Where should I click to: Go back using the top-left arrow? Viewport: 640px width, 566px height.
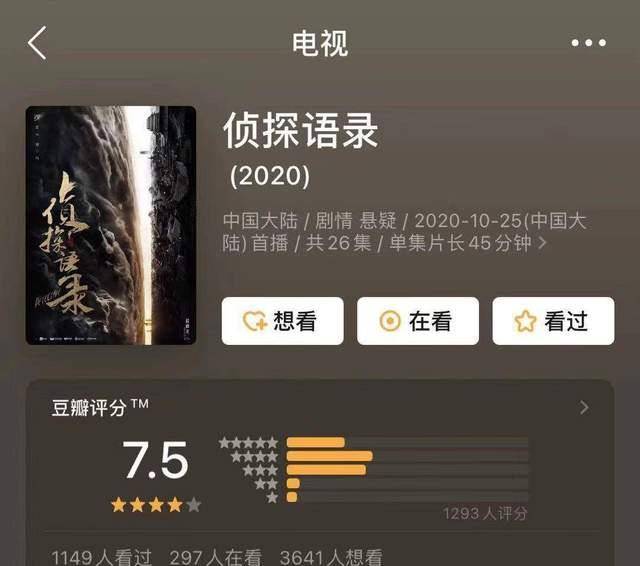[x=37, y=43]
